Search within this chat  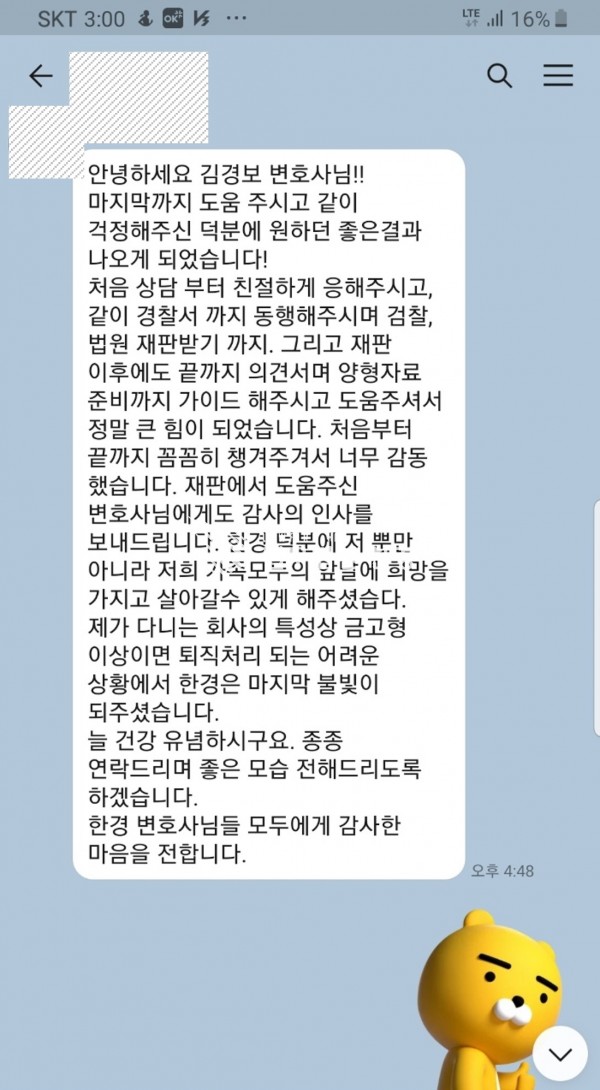pos(499,75)
